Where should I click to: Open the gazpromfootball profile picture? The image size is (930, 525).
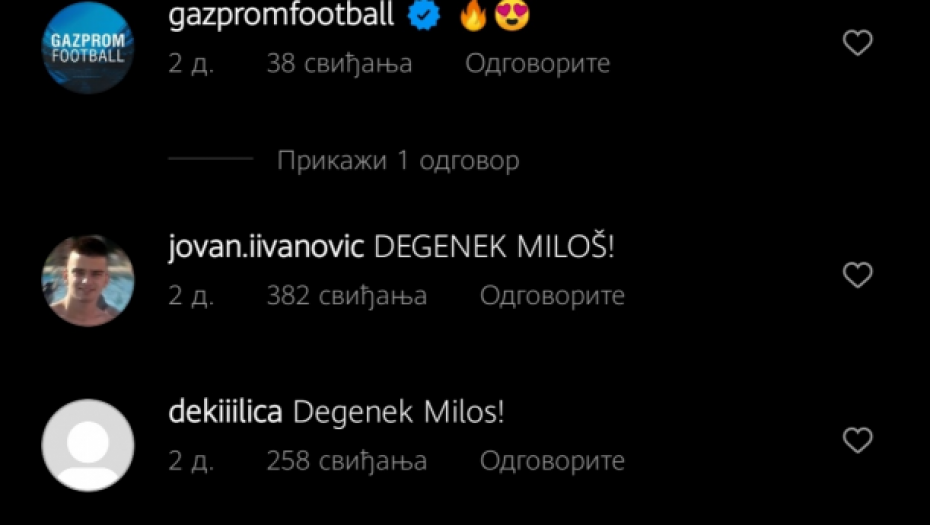88,47
